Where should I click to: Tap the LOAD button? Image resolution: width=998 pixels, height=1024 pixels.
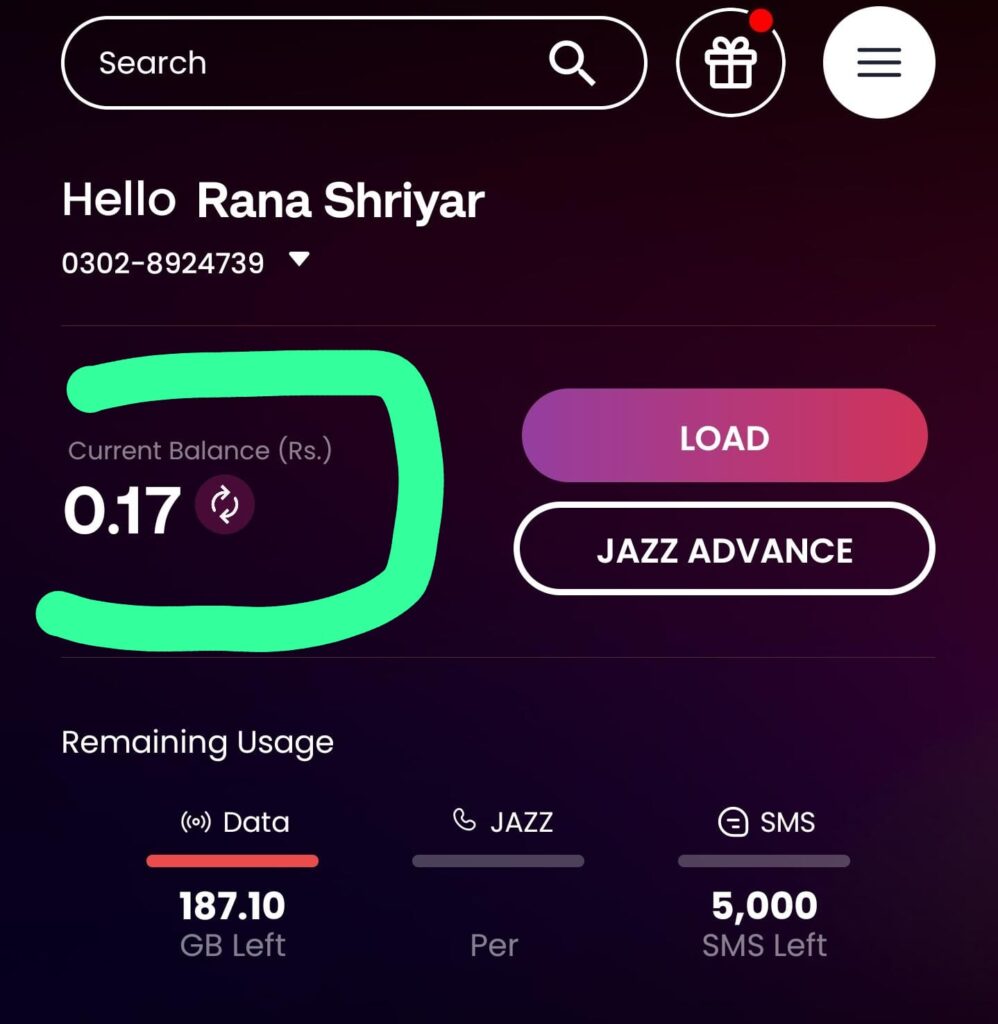pyautogui.click(x=724, y=437)
